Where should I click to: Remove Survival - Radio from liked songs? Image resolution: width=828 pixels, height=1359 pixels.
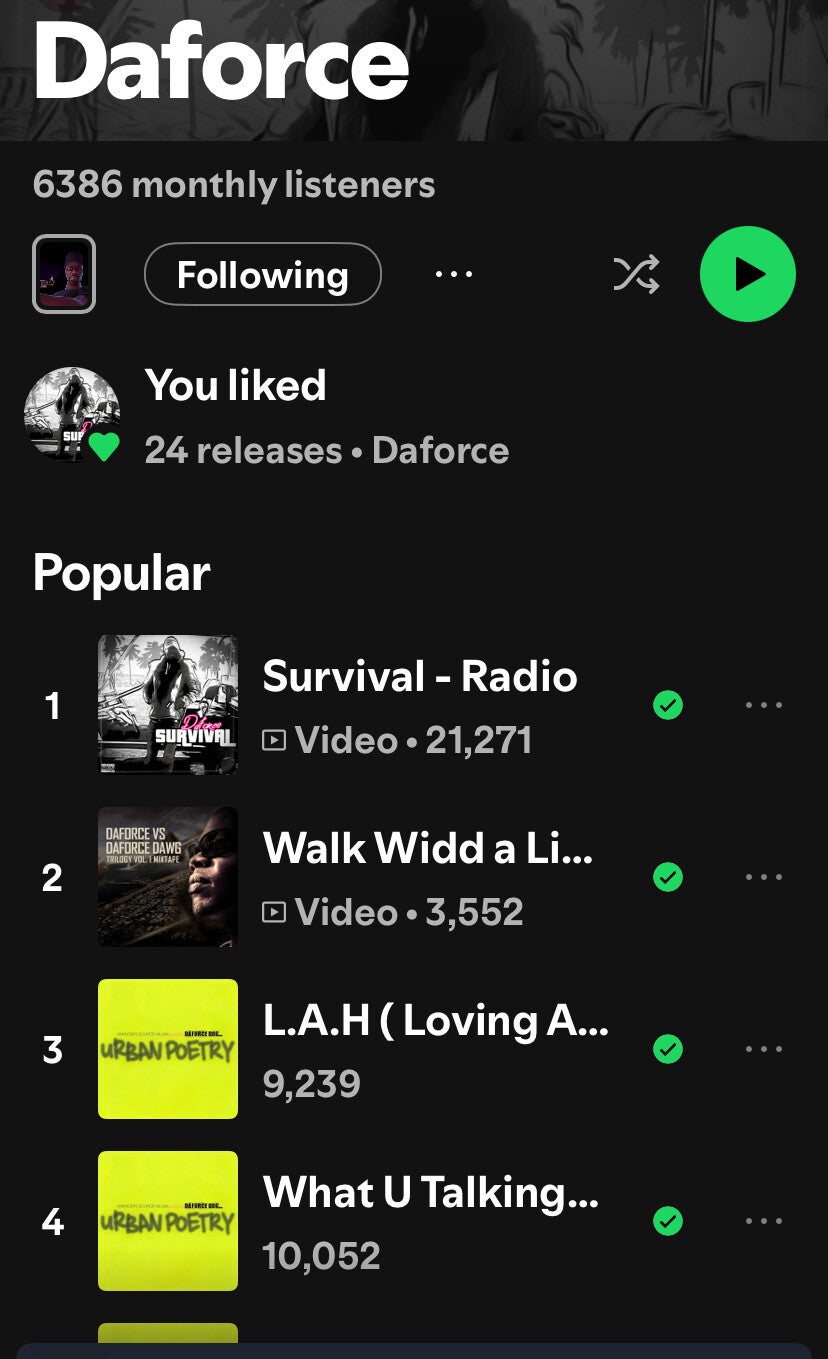click(x=667, y=706)
